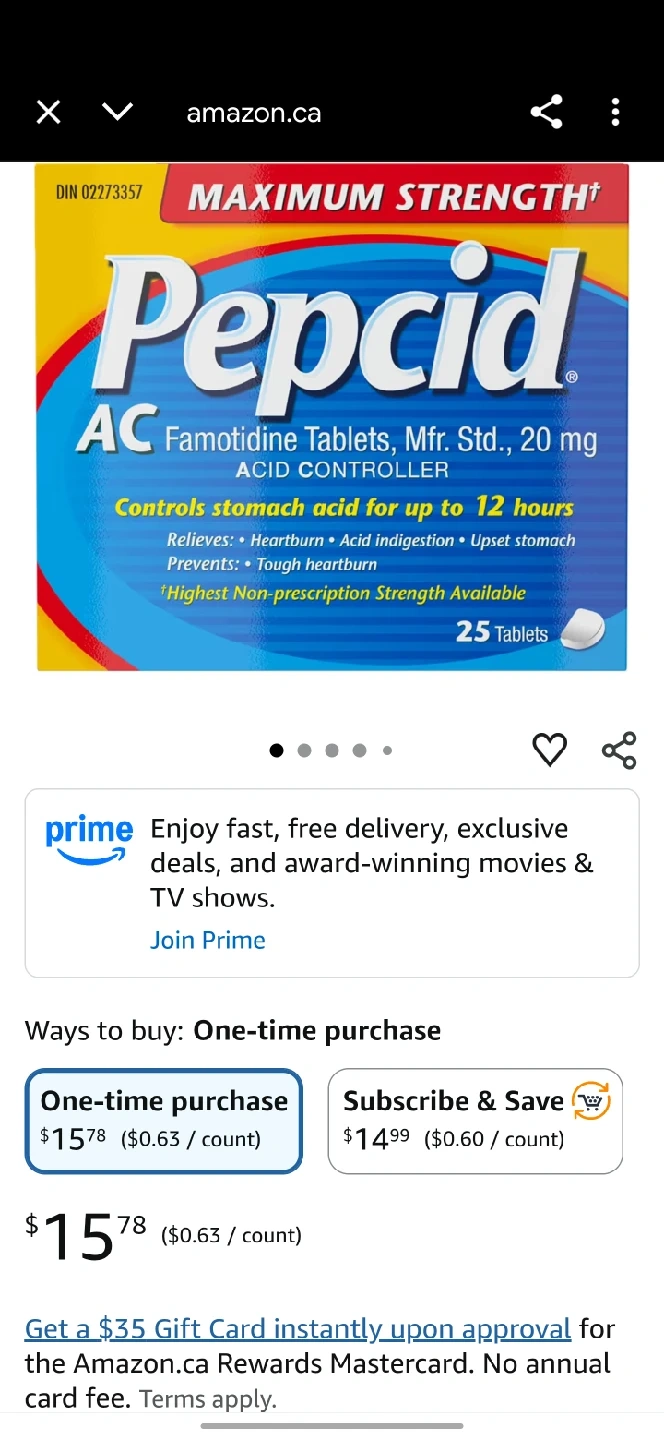Open the $35 Gift Card offer link
This screenshot has width=664, height=1440.
pos(298,1329)
